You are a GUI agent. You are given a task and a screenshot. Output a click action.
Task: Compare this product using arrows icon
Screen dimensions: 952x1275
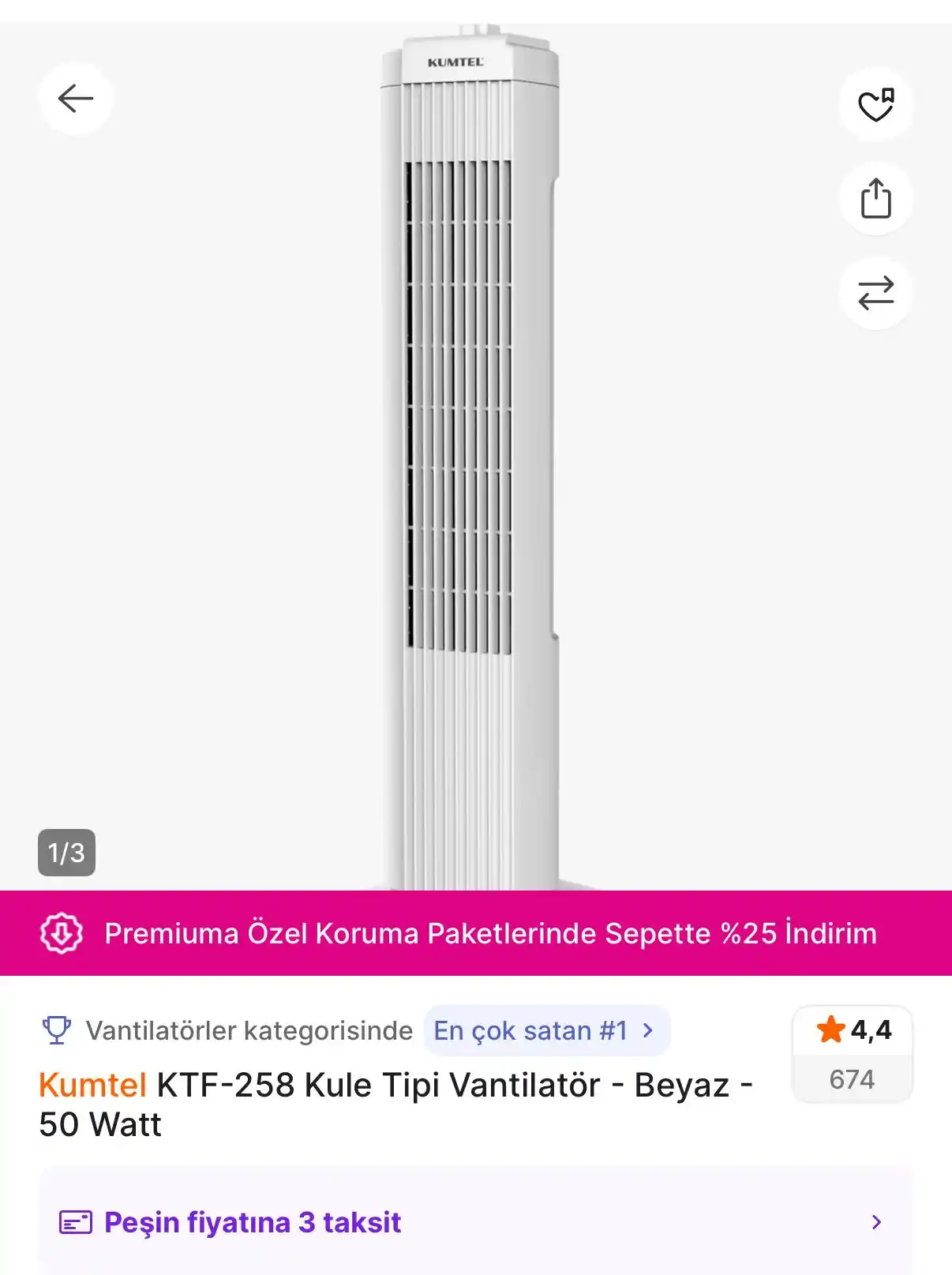click(875, 293)
